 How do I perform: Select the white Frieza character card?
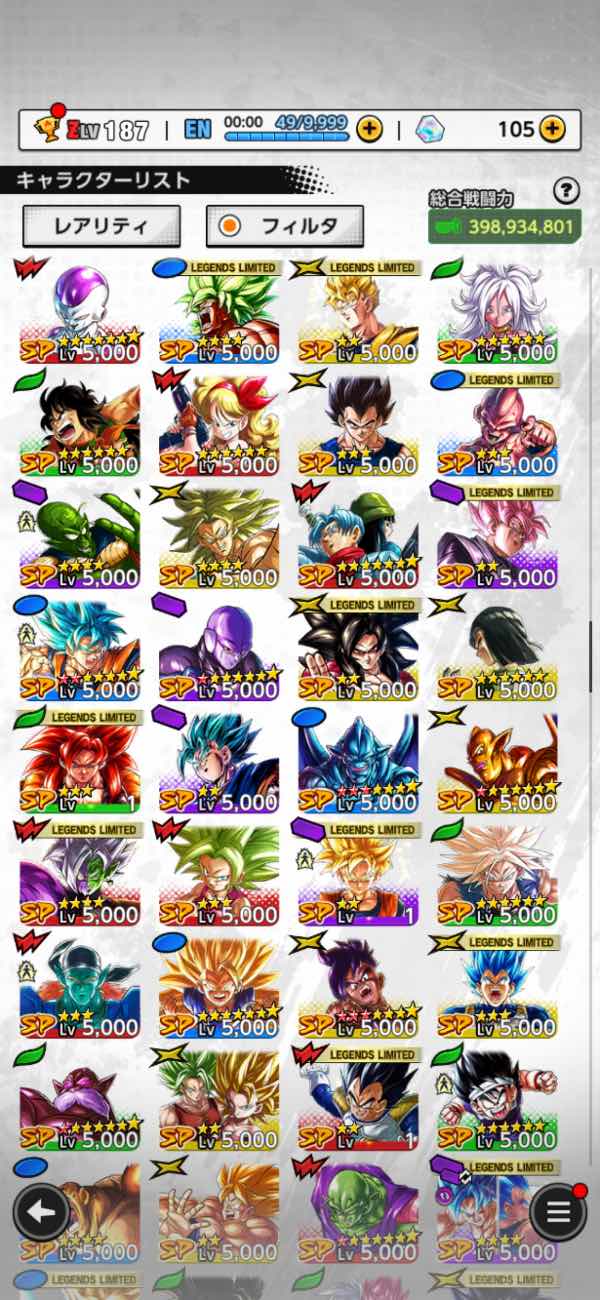tap(80, 312)
